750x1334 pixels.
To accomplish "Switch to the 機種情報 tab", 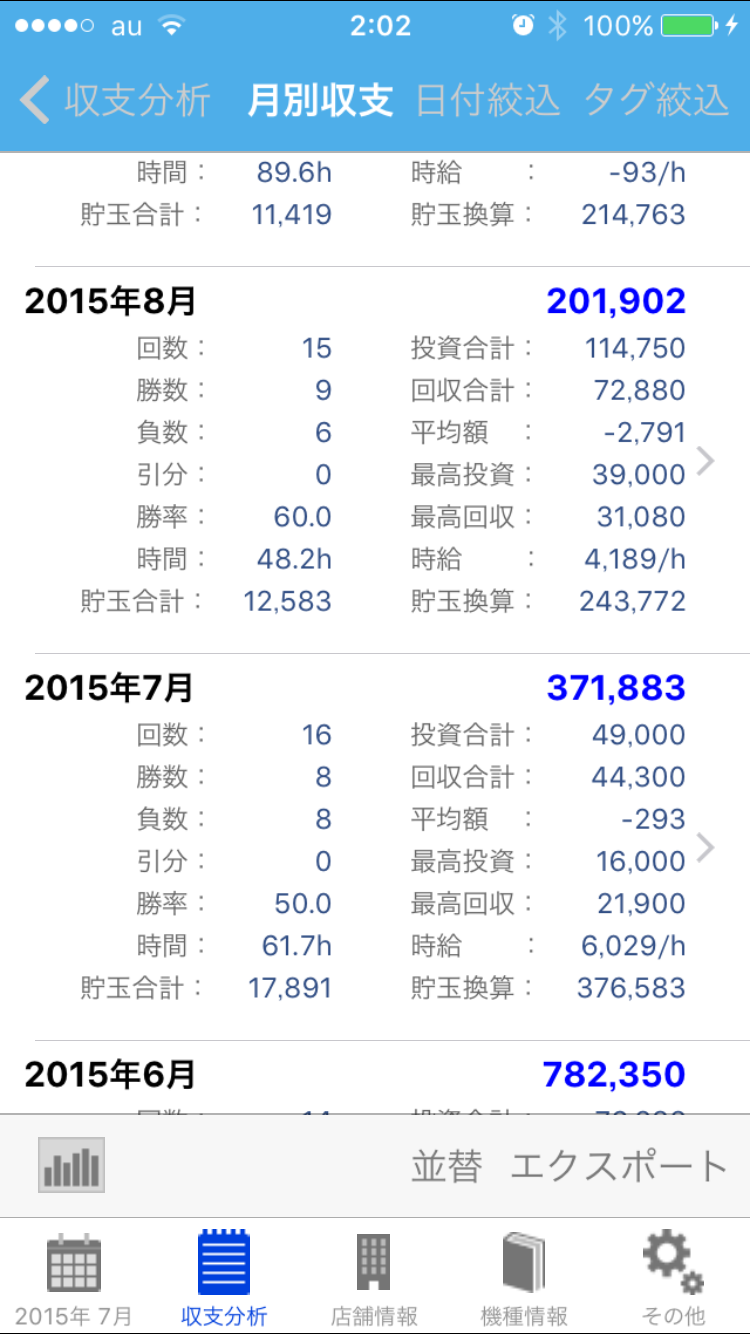I will click(x=524, y=1277).
